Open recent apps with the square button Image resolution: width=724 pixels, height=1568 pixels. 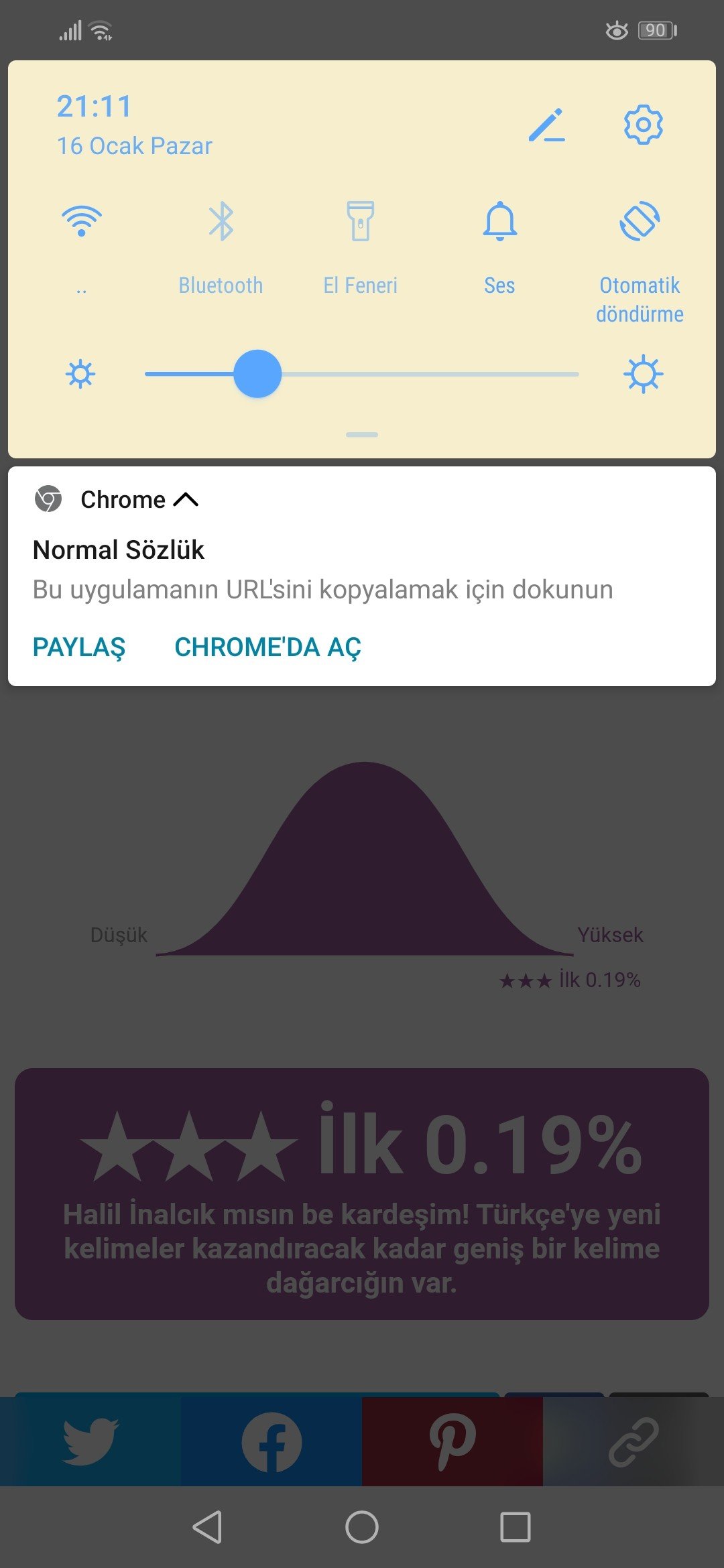516,1527
